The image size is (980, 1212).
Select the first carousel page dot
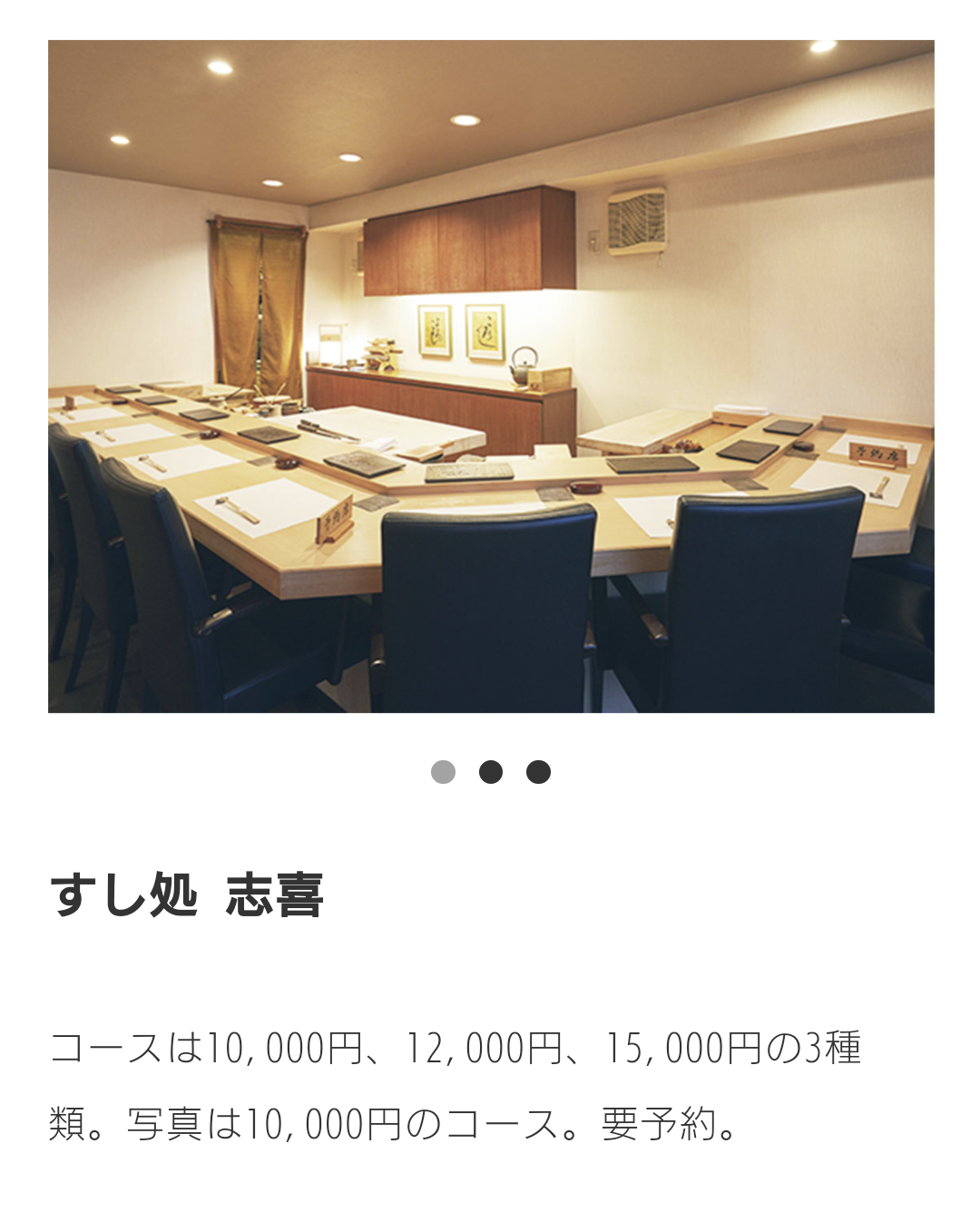coord(443,772)
